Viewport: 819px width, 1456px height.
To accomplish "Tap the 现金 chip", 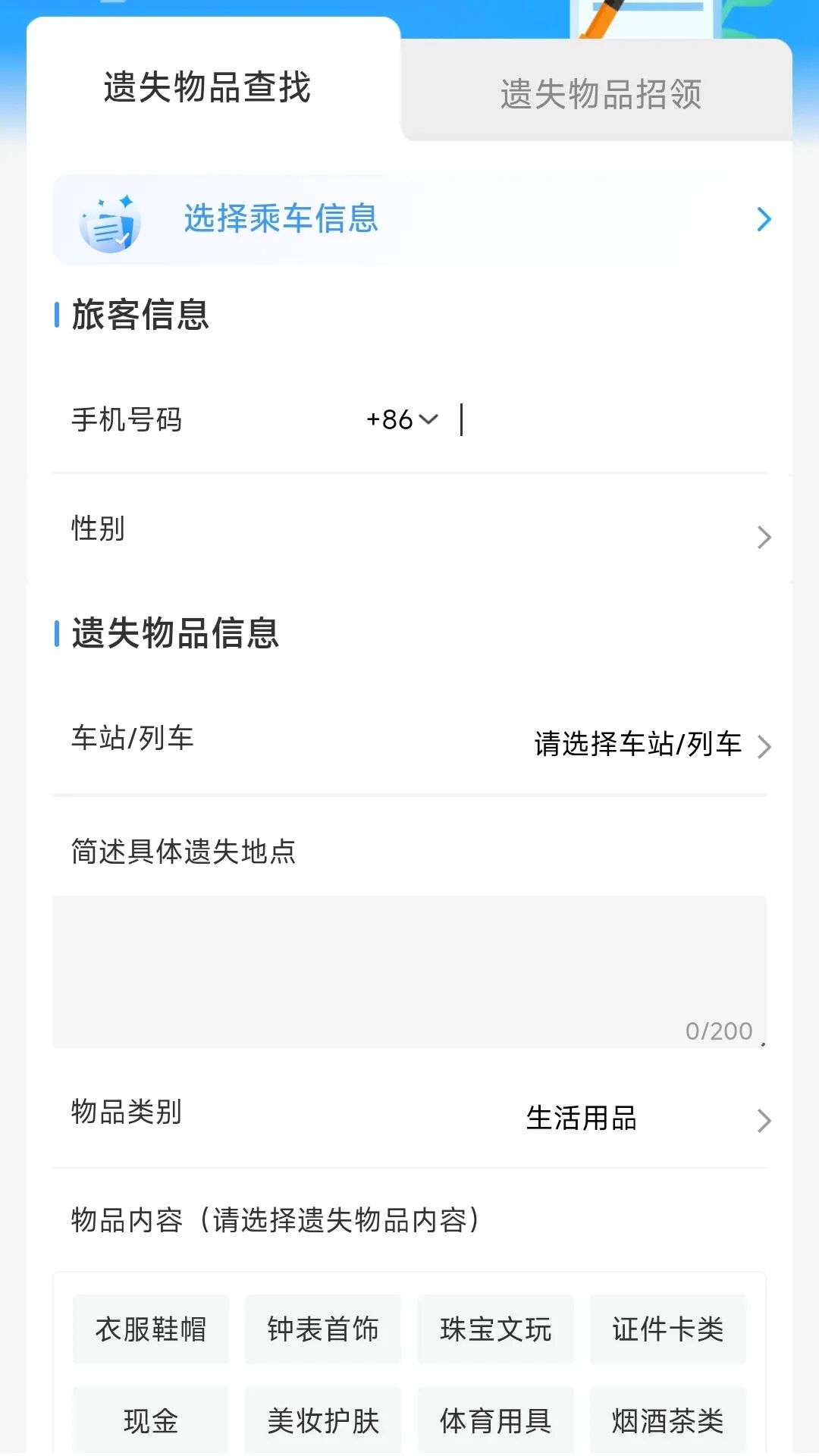I will click(x=151, y=1420).
